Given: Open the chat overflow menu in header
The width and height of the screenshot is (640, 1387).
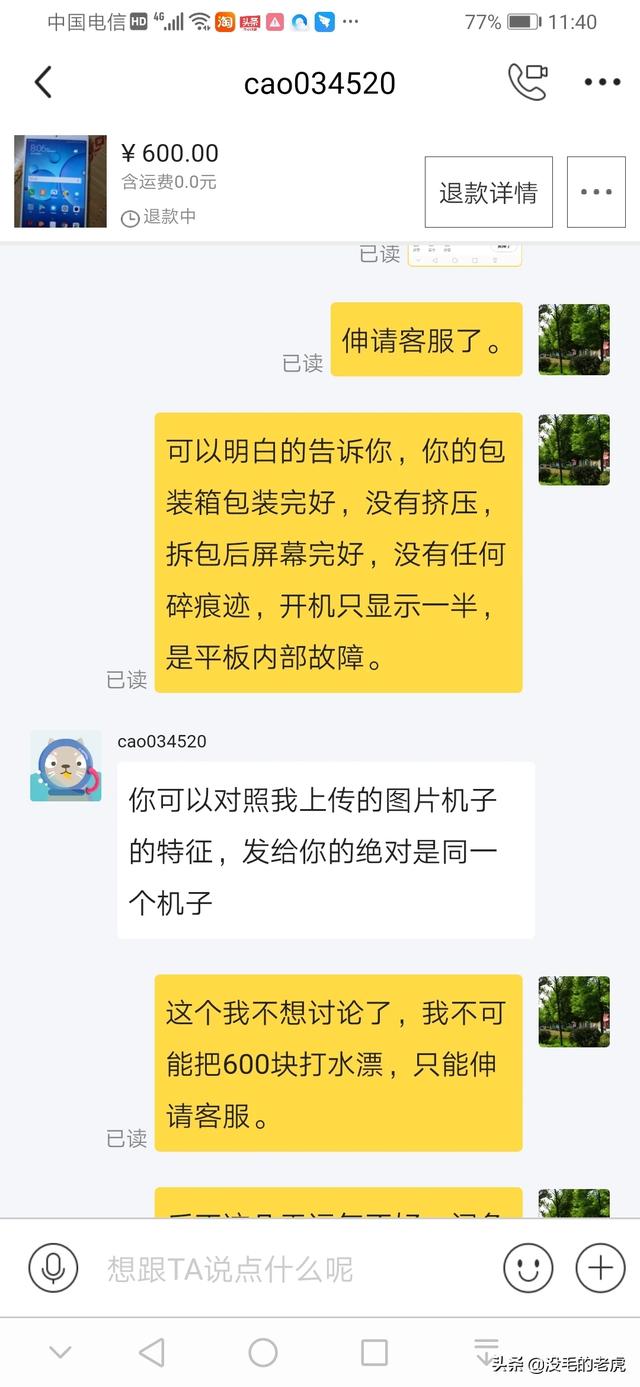Looking at the screenshot, I should coord(602,83).
